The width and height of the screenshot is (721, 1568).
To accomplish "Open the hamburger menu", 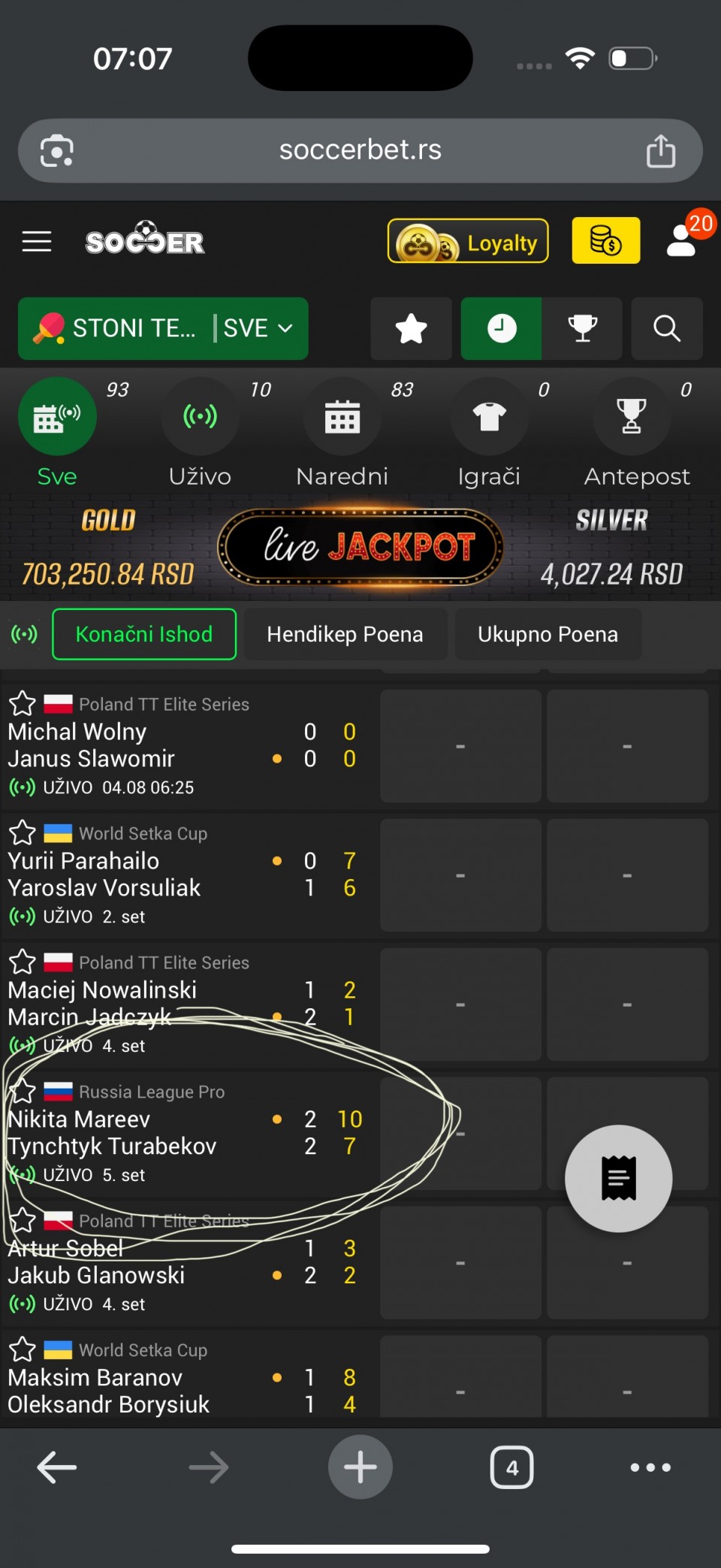I will (x=37, y=241).
